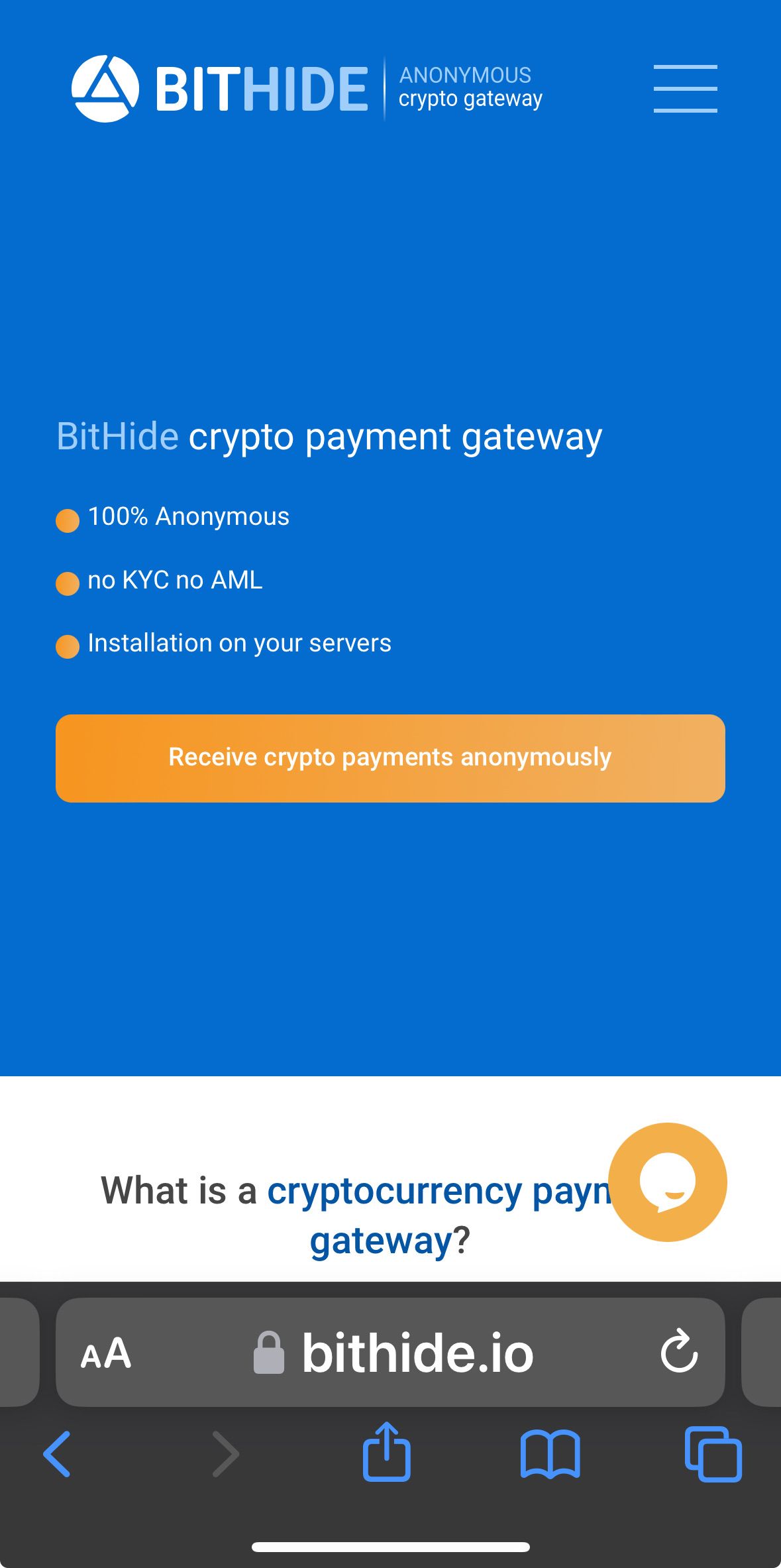
Task: Tap the BitHide logo to go home
Action: click(219, 89)
